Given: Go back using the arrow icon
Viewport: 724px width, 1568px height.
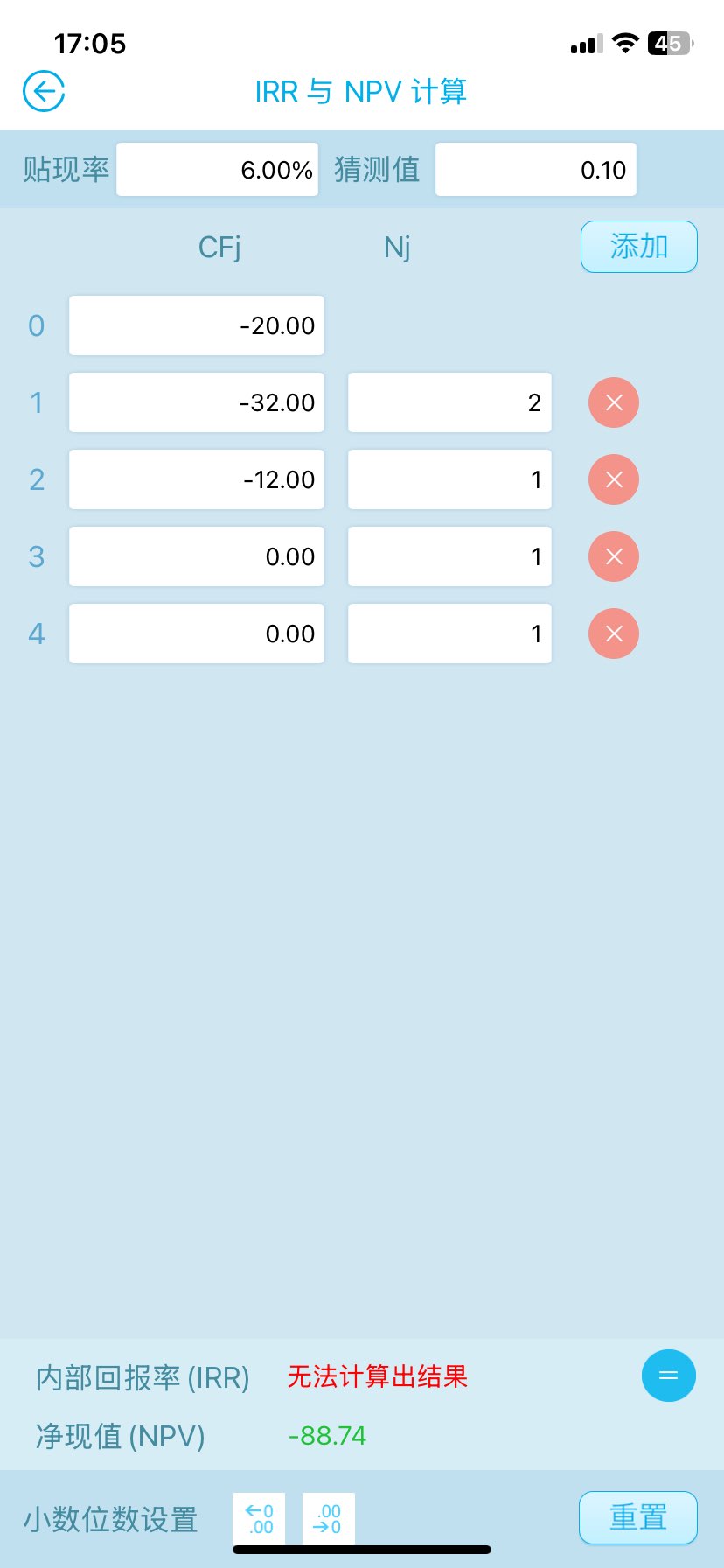Looking at the screenshot, I should click(44, 91).
